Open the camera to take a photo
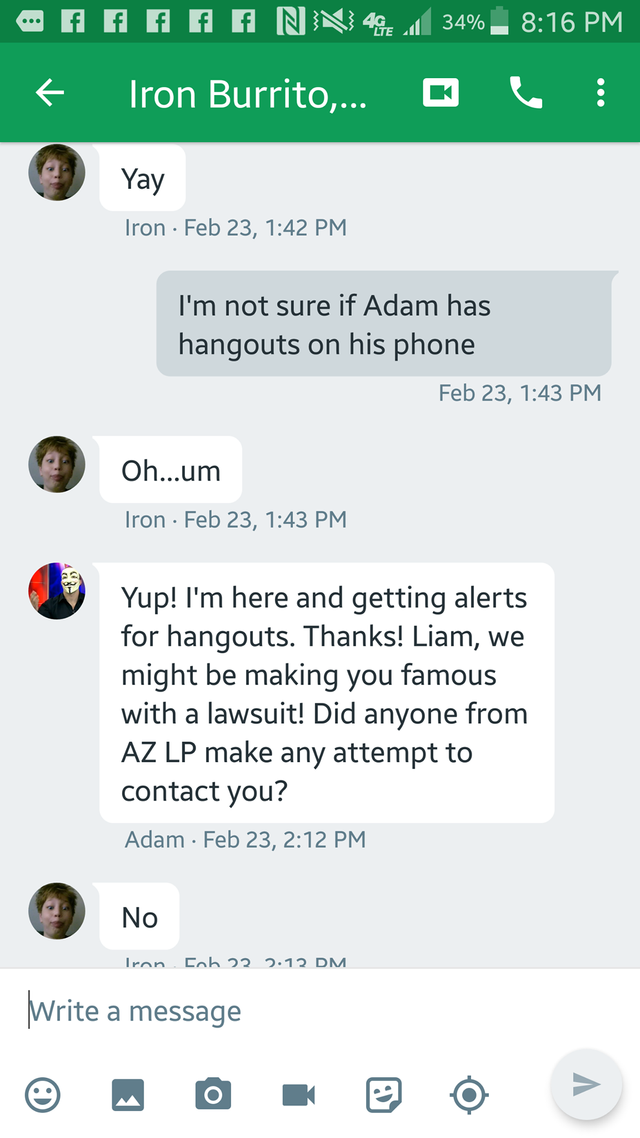640x1138 pixels. pos(212,1095)
